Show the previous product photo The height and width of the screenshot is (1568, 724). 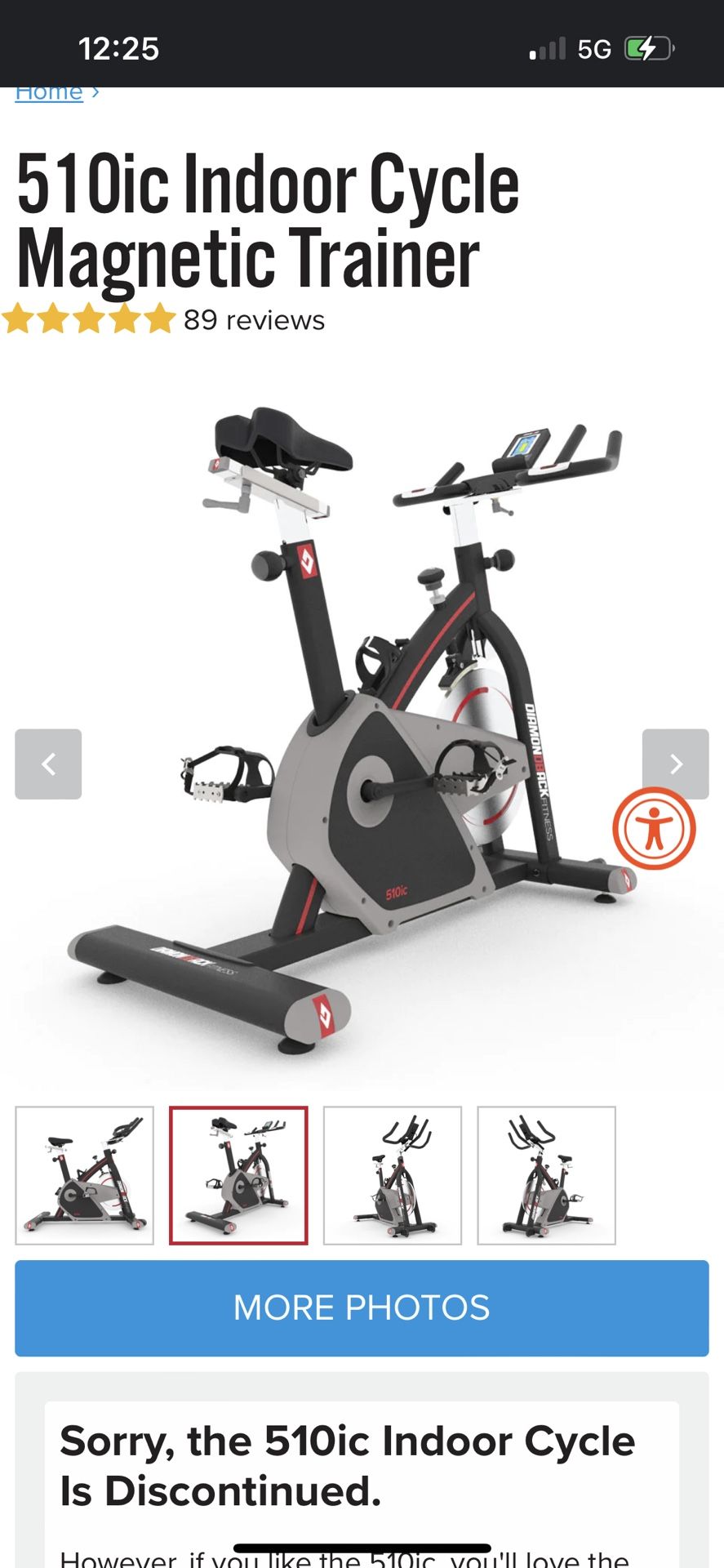click(x=48, y=764)
